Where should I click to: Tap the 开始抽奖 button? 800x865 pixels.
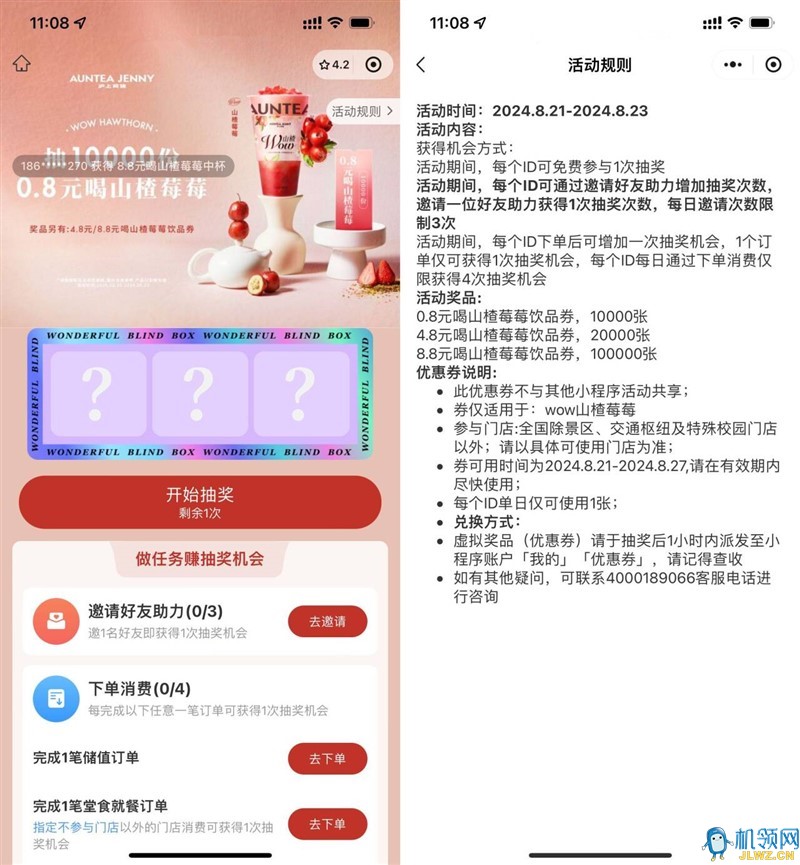point(200,502)
